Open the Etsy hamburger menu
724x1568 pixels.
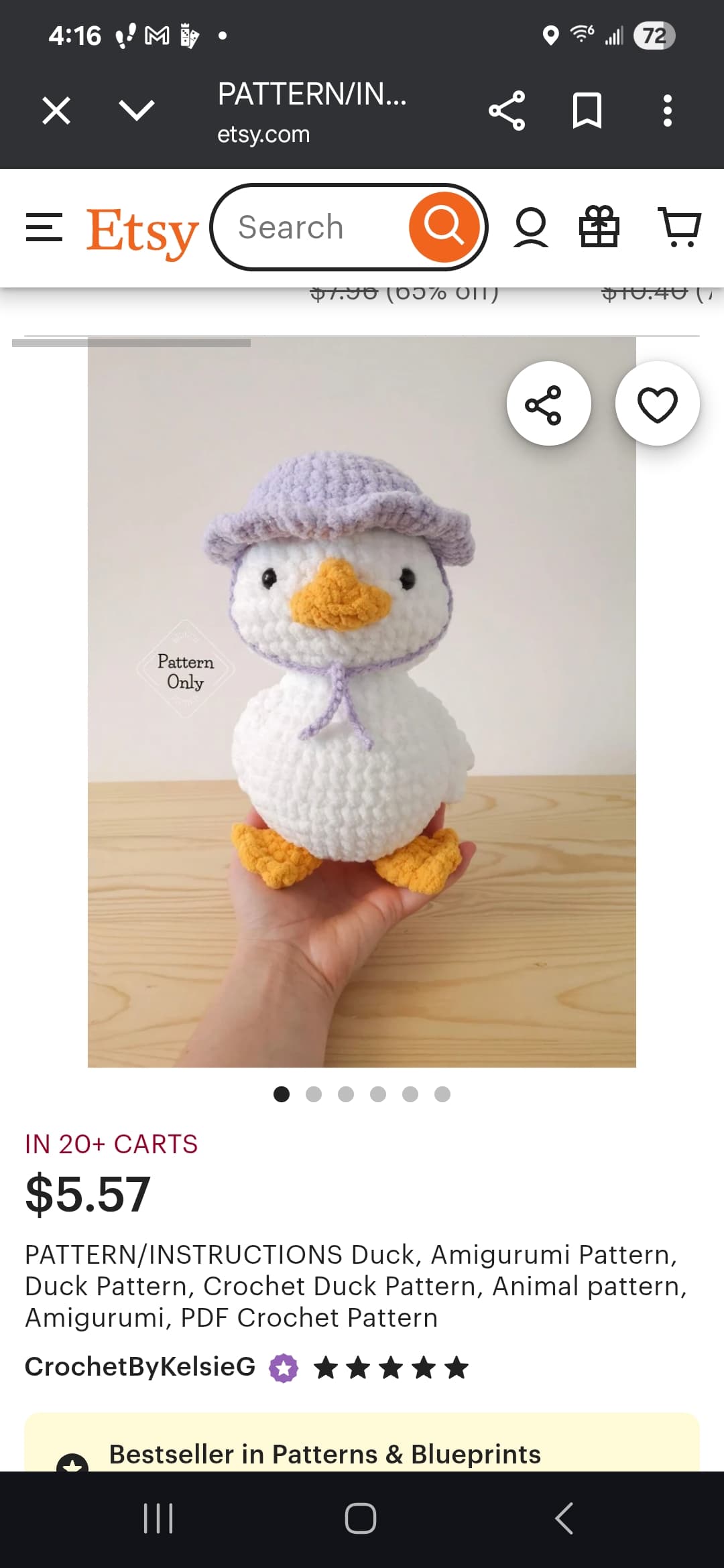pos(44,227)
